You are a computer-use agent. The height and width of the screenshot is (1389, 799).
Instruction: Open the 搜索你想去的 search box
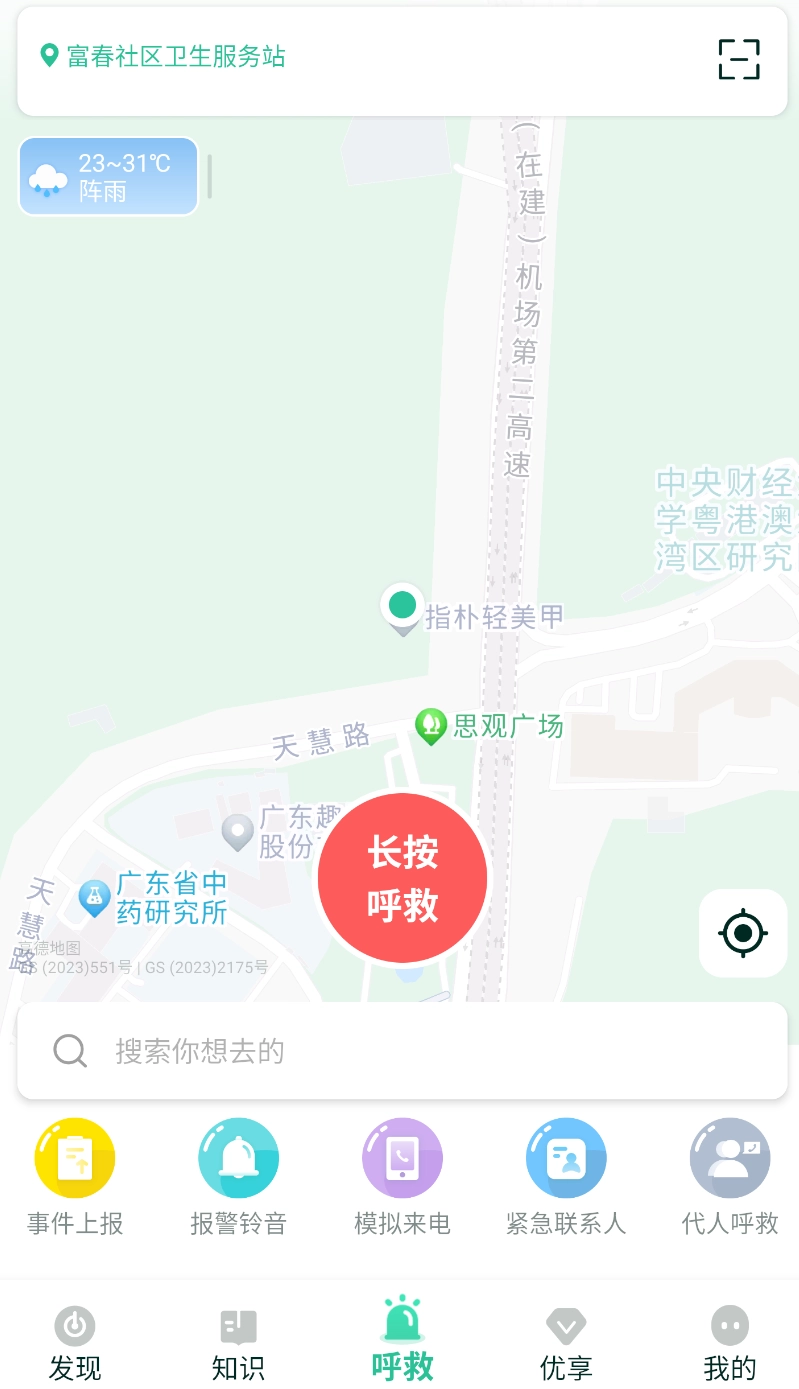[402, 1051]
